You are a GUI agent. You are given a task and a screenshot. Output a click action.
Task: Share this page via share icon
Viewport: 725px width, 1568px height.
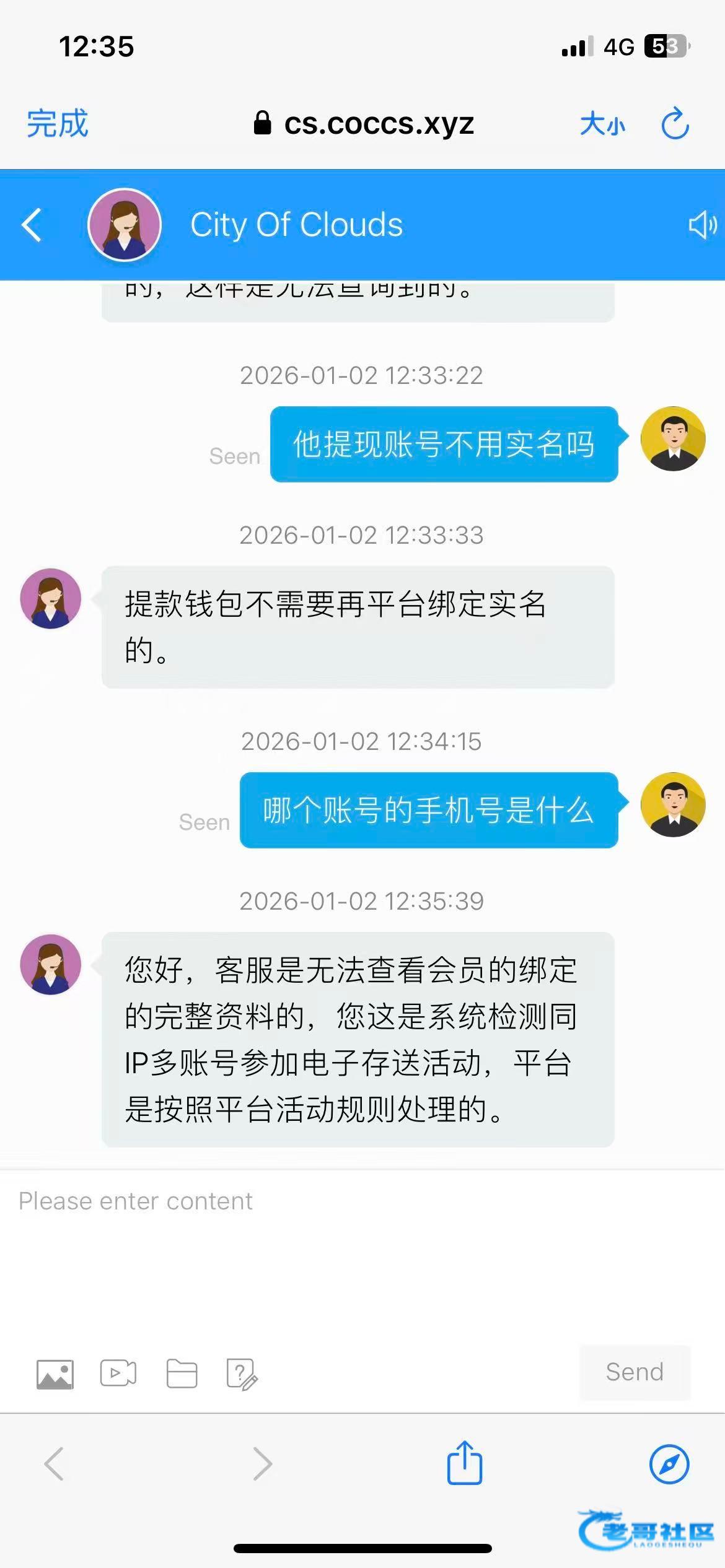(x=464, y=1463)
